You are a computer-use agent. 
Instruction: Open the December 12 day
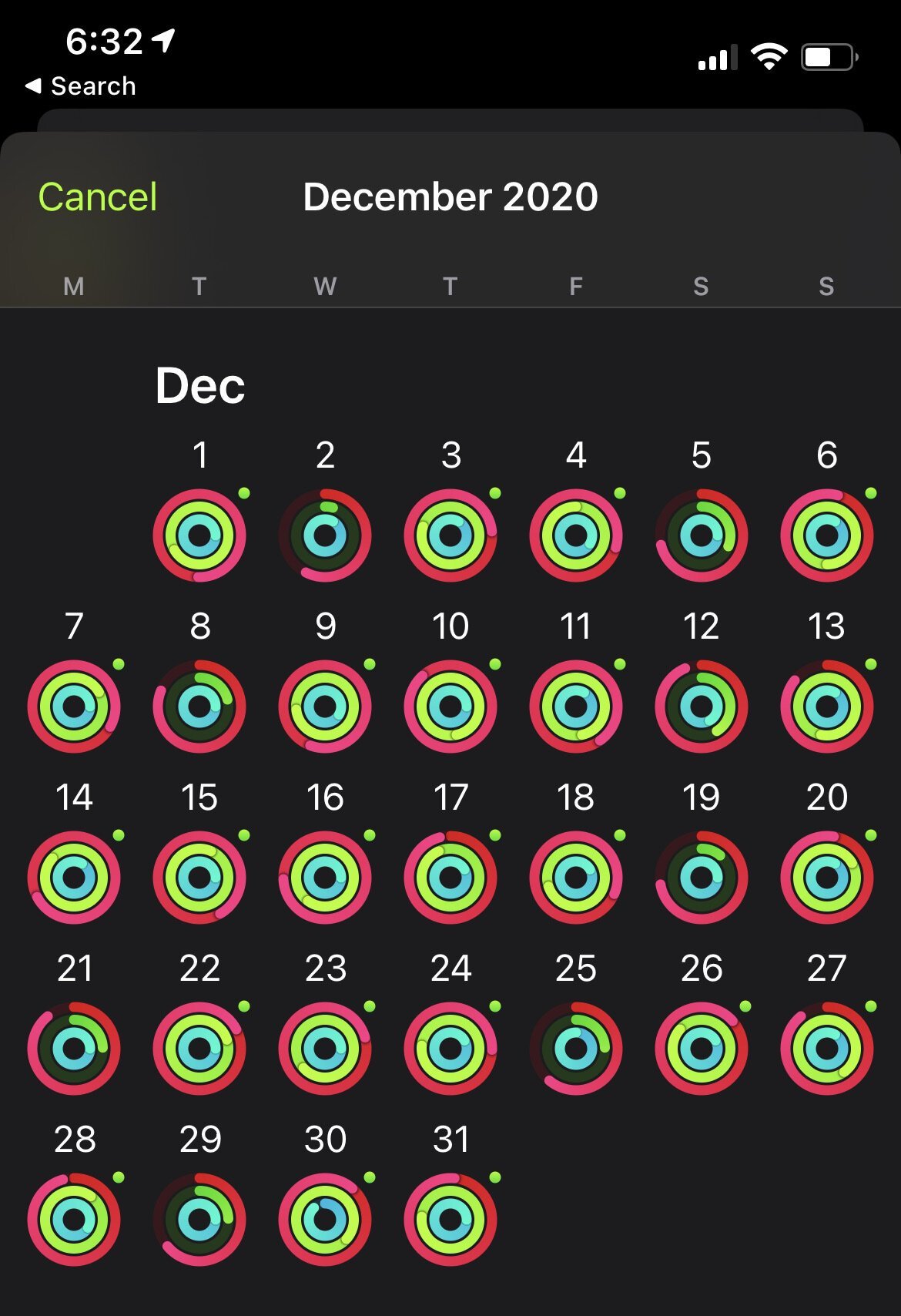[x=701, y=706]
